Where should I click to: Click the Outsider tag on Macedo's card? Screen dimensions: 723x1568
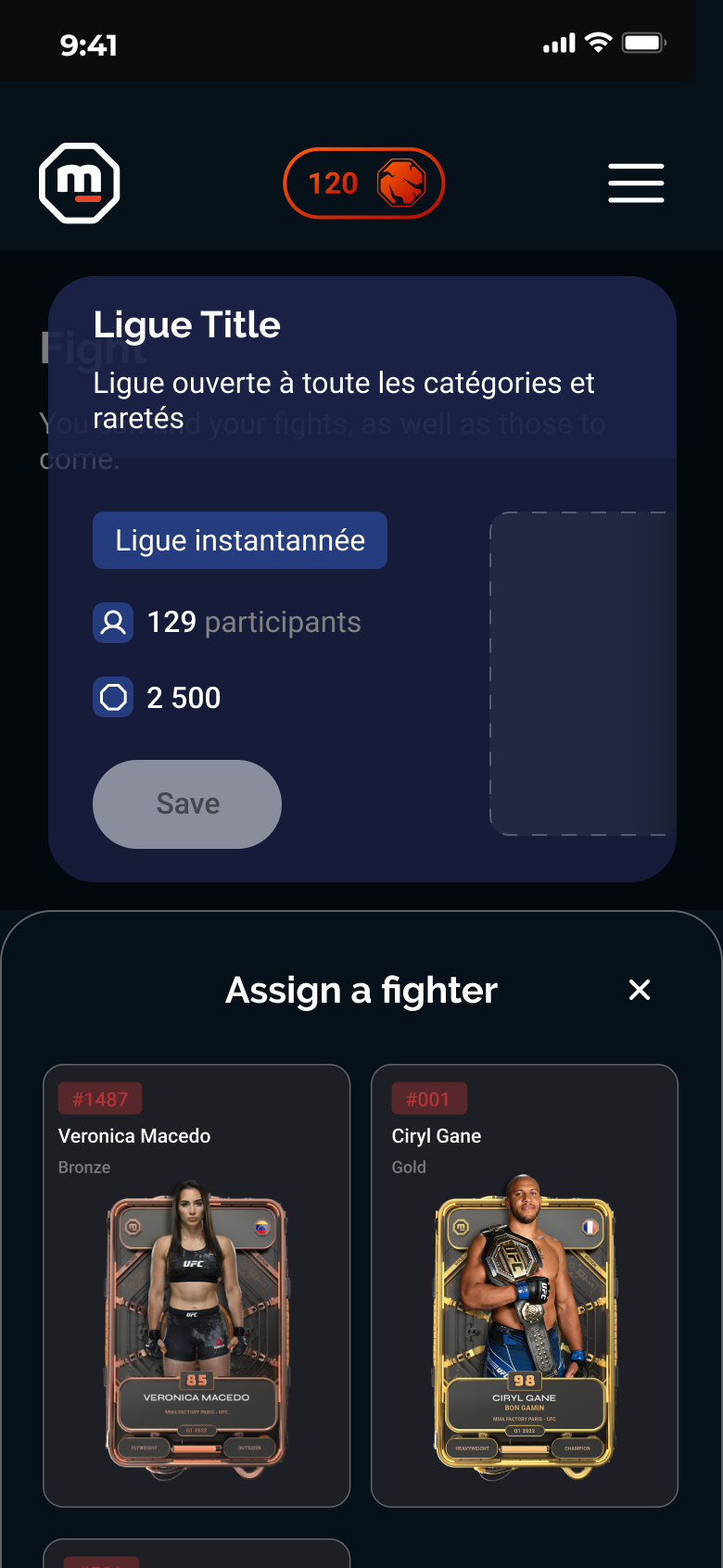point(247,1448)
